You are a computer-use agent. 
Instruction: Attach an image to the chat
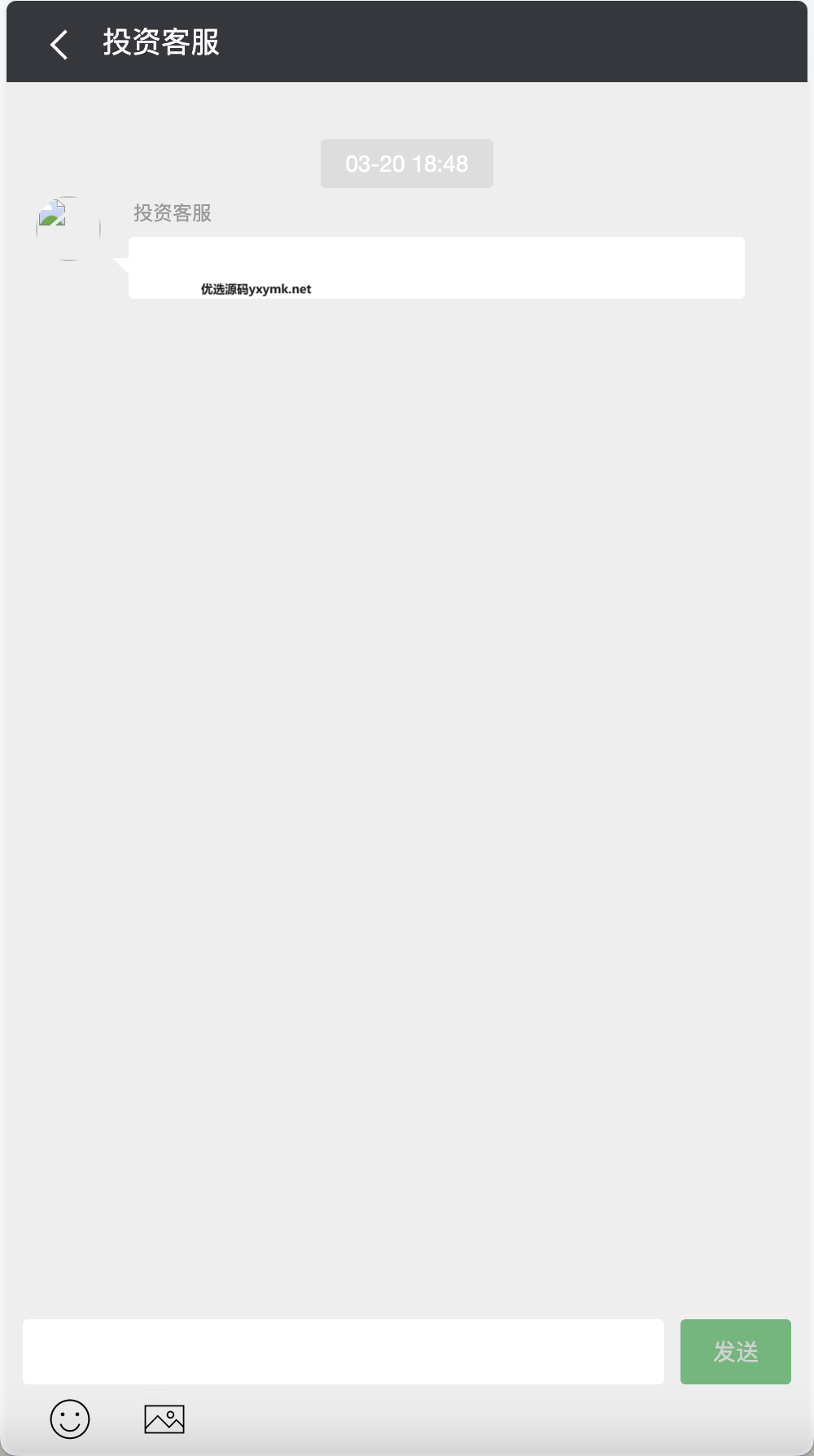[164, 1419]
